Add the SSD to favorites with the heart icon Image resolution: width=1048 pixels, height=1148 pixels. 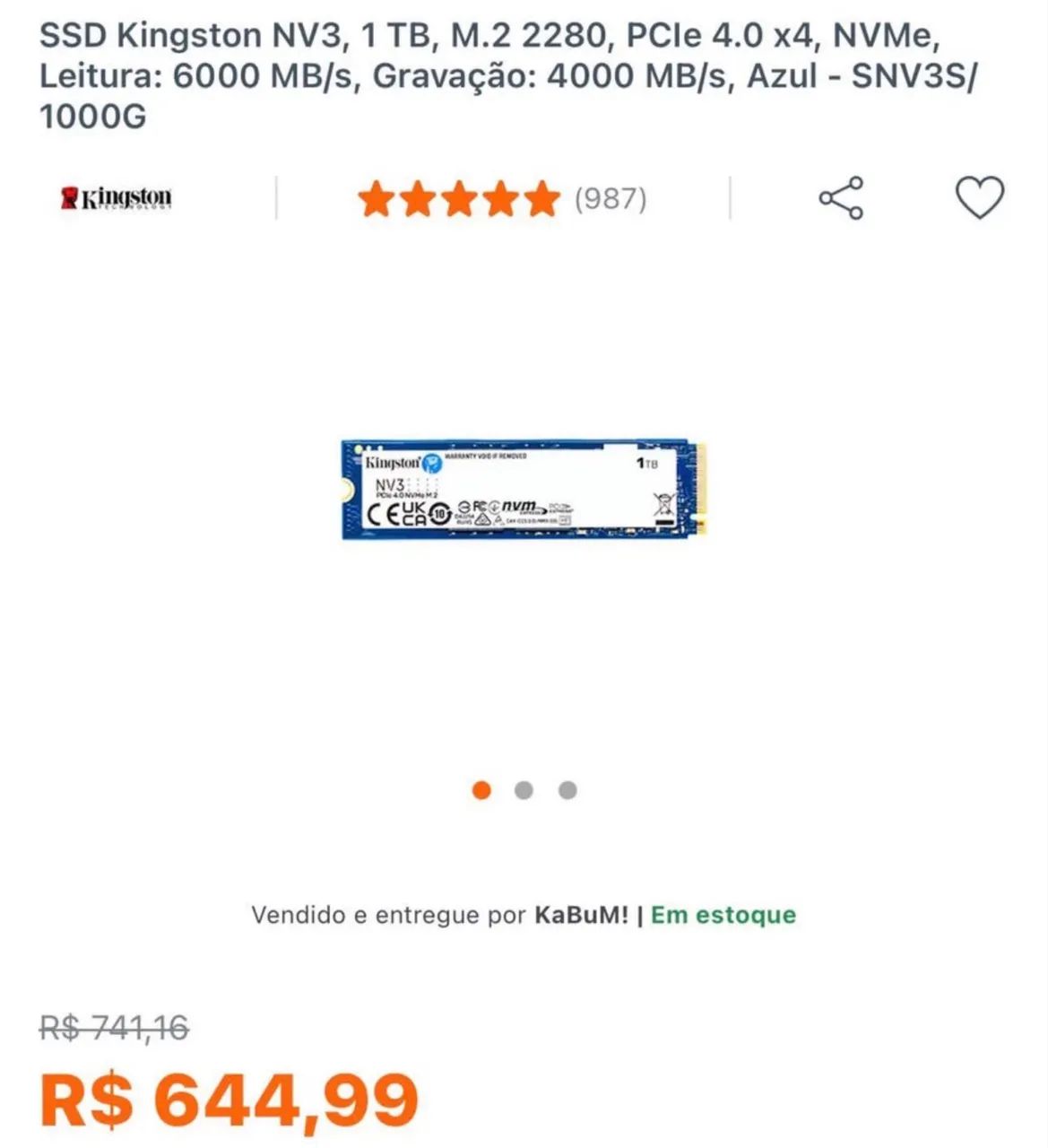(979, 198)
